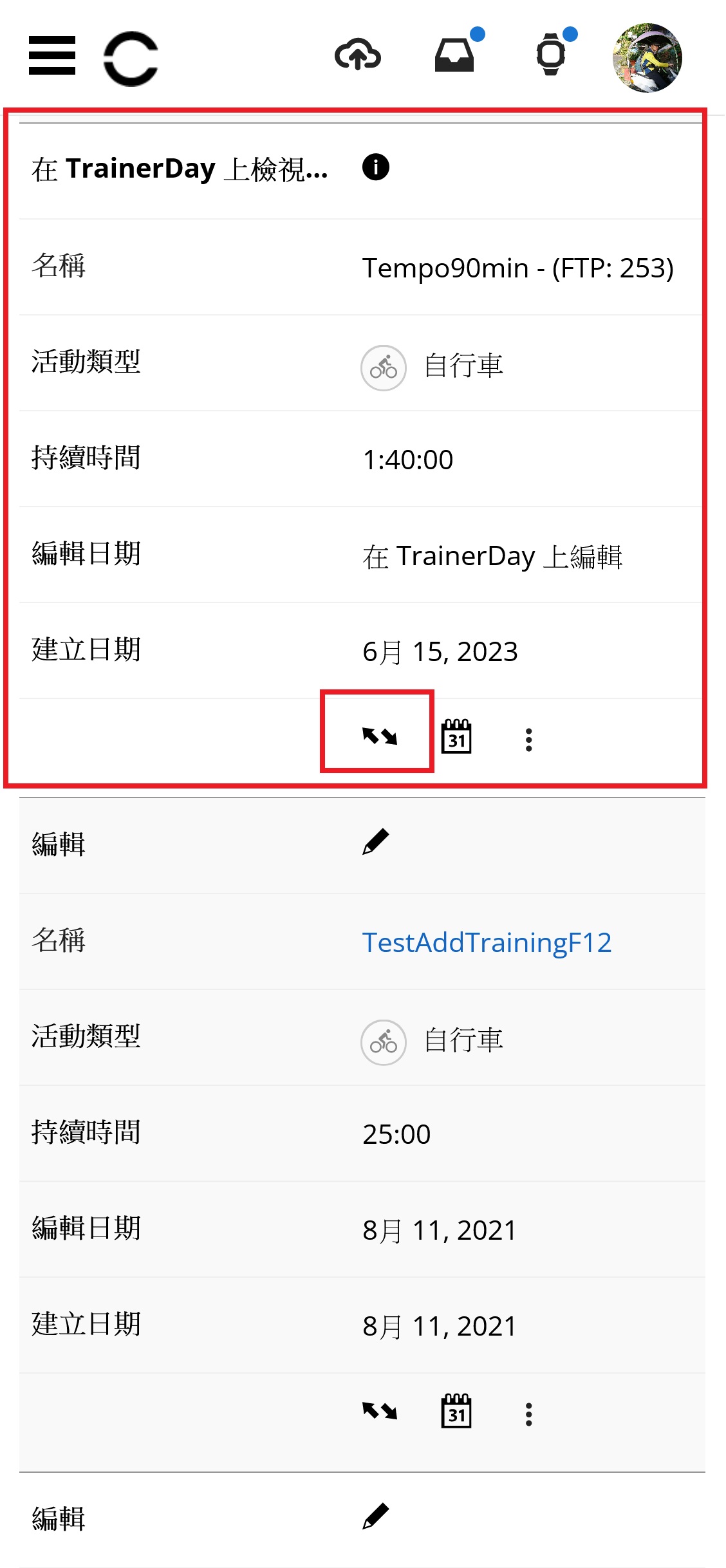
Task: Open more options for Tempo90min workout
Action: [x=529, y=740]
